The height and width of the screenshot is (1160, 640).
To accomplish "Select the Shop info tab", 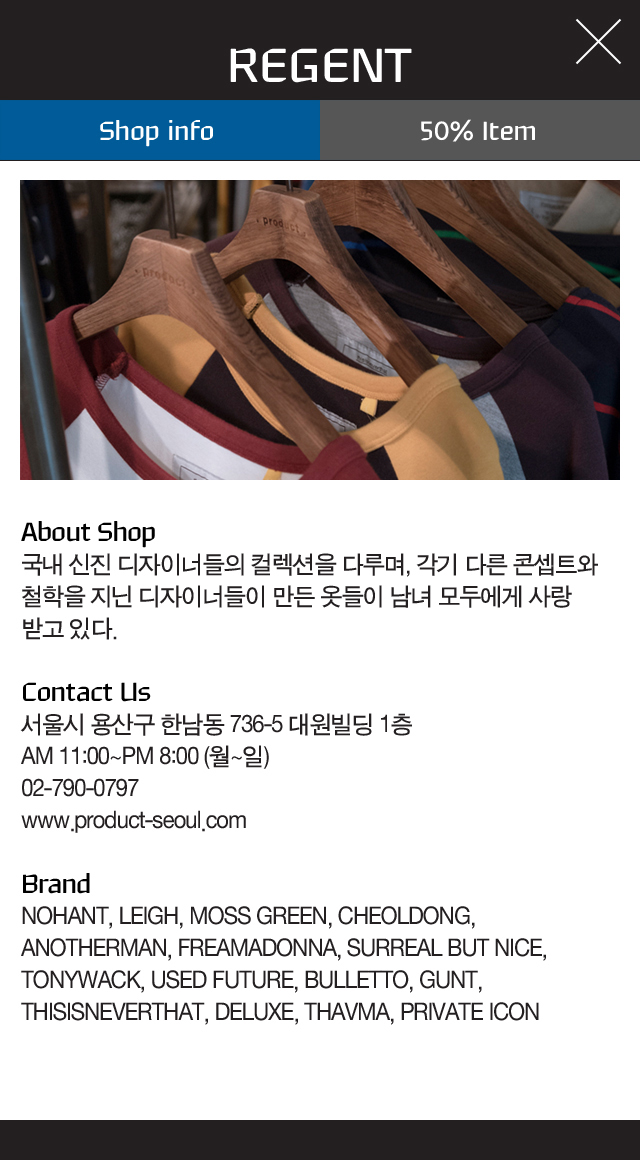I will [x=158, y=131].
